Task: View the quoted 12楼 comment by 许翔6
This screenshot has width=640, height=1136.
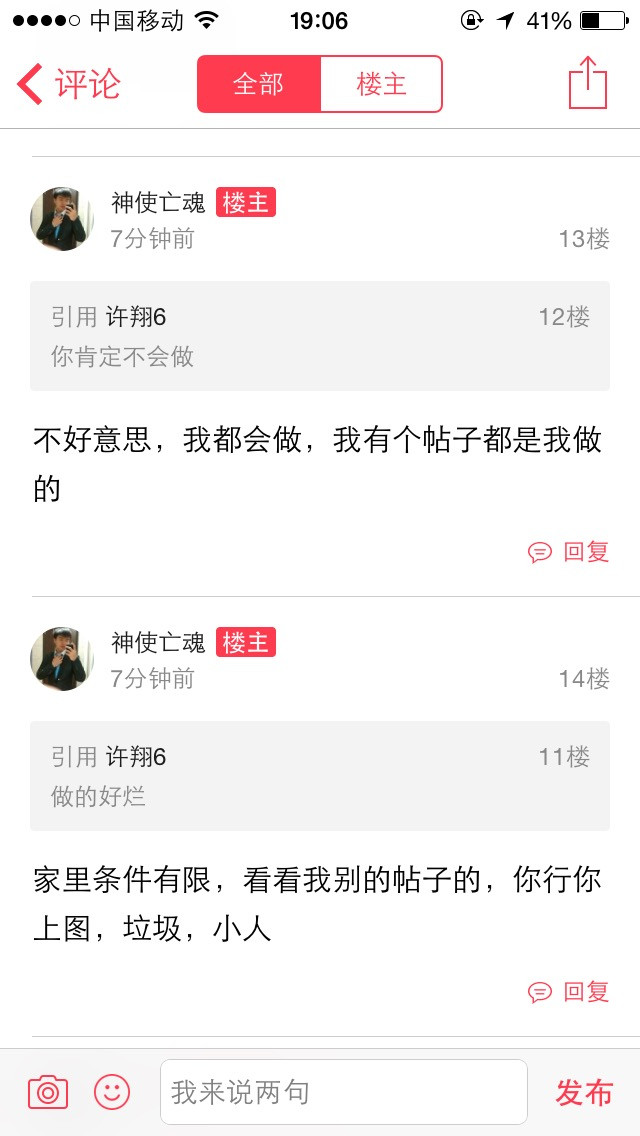Action: pyautogui.click(x=320, y=336)
